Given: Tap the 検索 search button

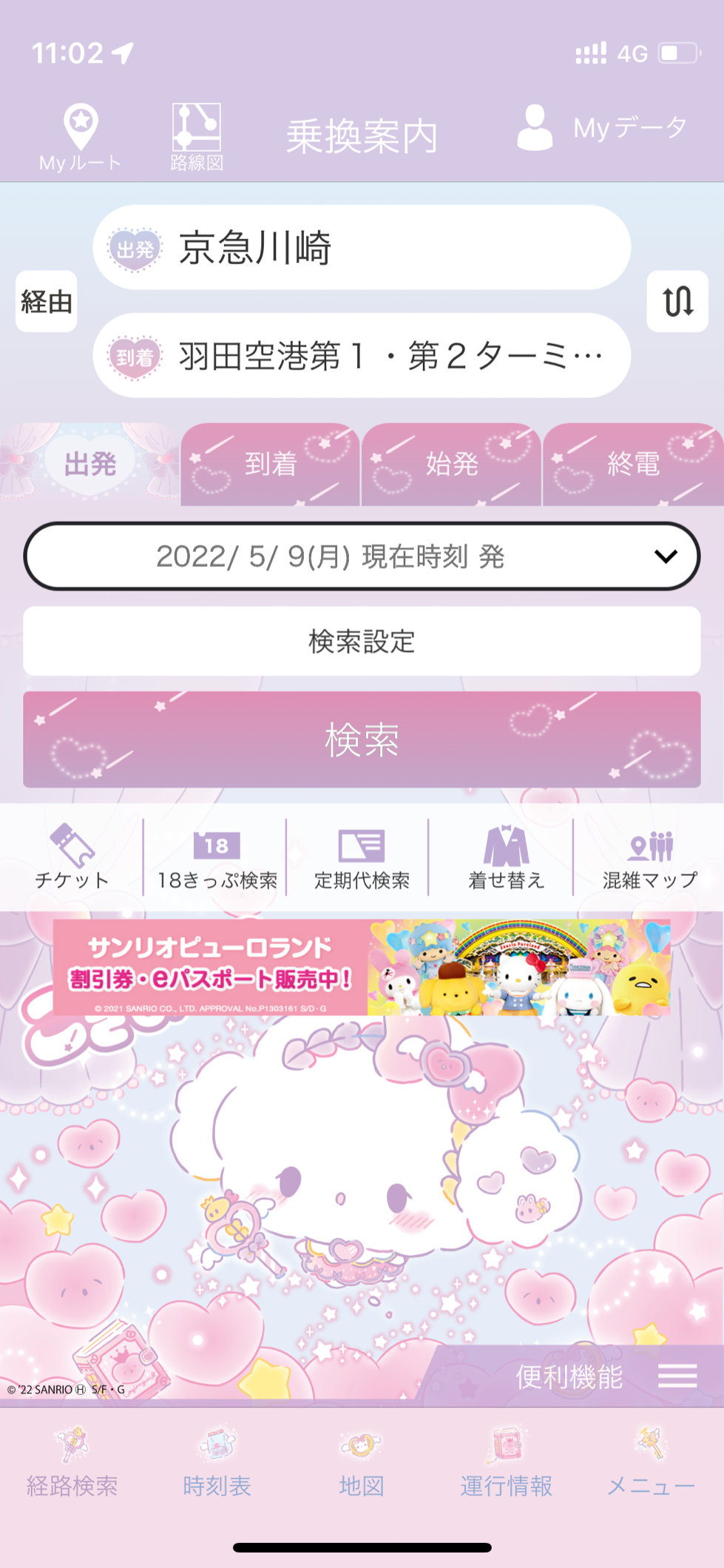Looking at the screenshot, I should [x=362, y=739].
